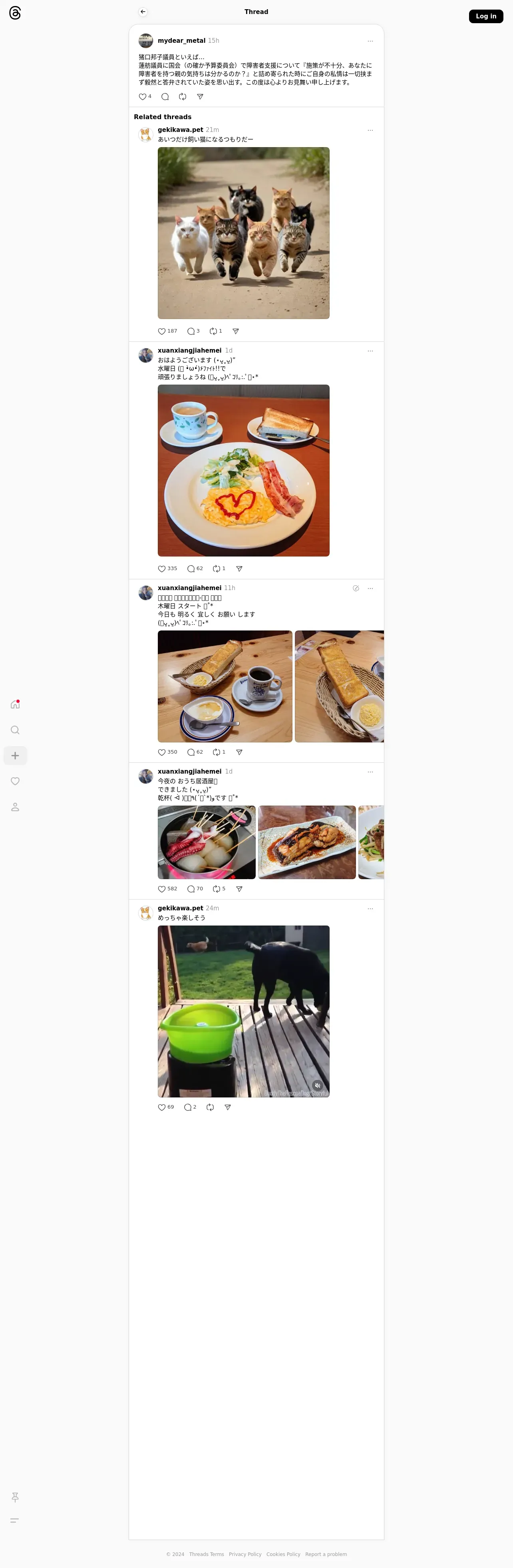The image size is (513, 1568).
Task: Repost the post with 582 likes
Action: (x=216, y=889)
